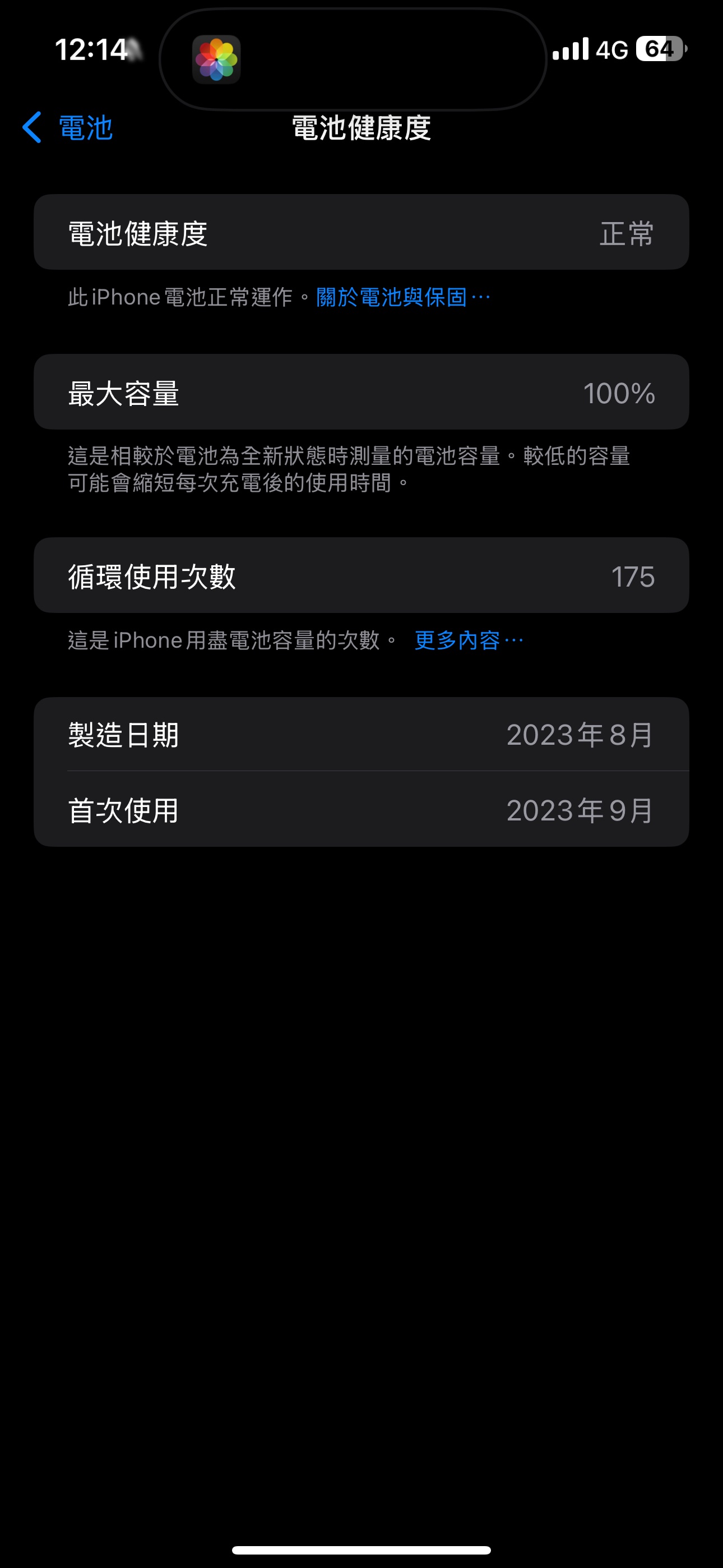The width and height of the screenshot is (723, 1568).
Task: Tap the Photos icon in the Dynamic Island
Action: tap(217, 59)
